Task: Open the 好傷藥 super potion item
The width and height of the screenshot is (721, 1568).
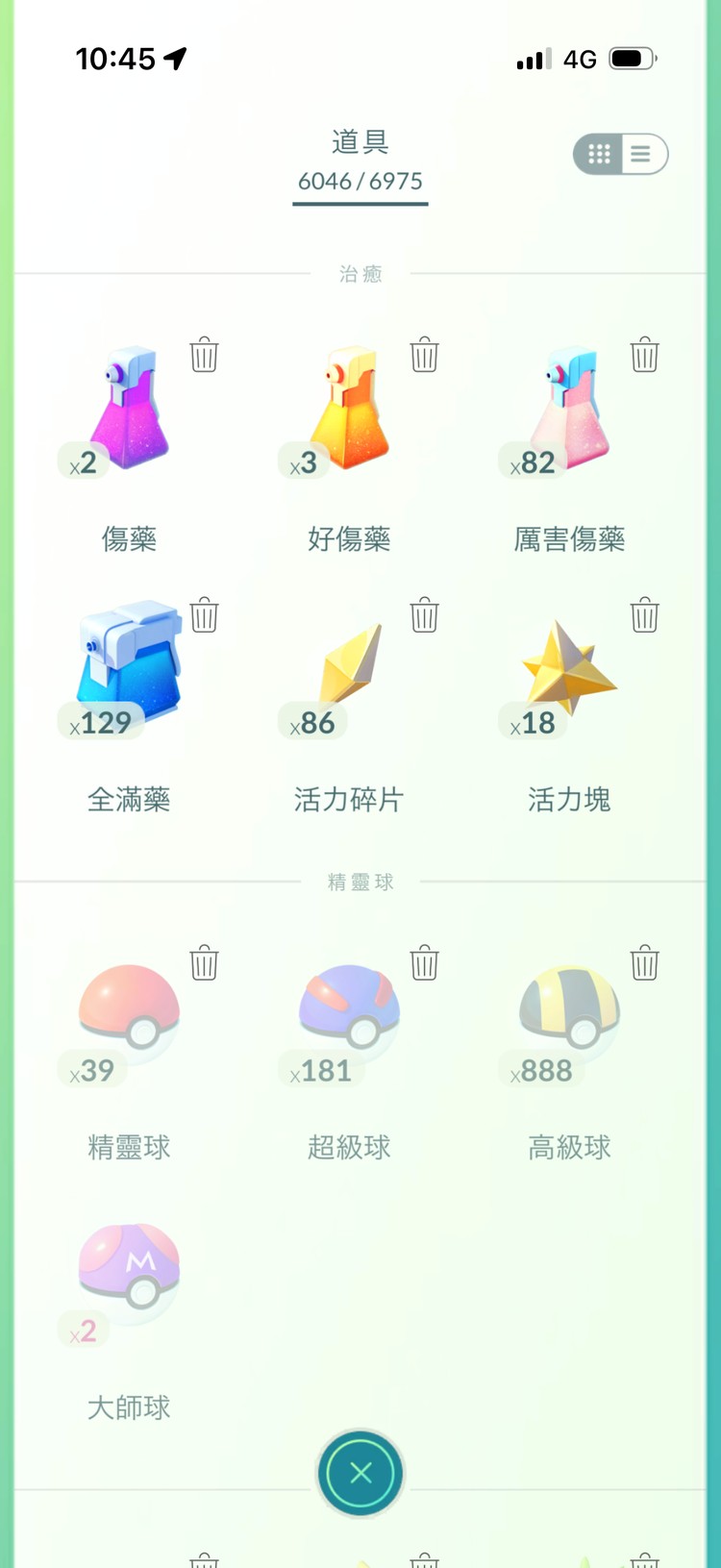Action: tap(350, 409)
